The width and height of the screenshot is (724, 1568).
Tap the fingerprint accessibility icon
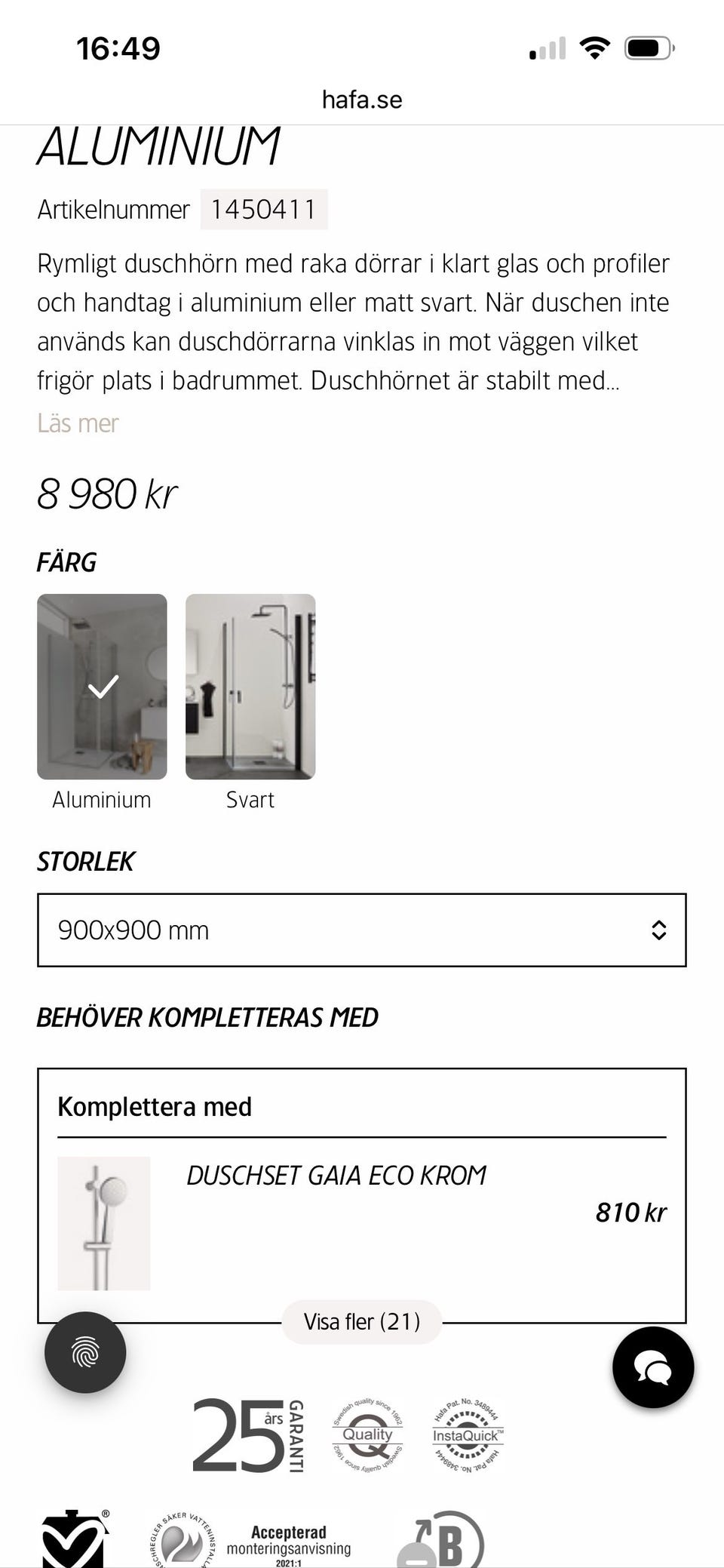coord(85,1352)
